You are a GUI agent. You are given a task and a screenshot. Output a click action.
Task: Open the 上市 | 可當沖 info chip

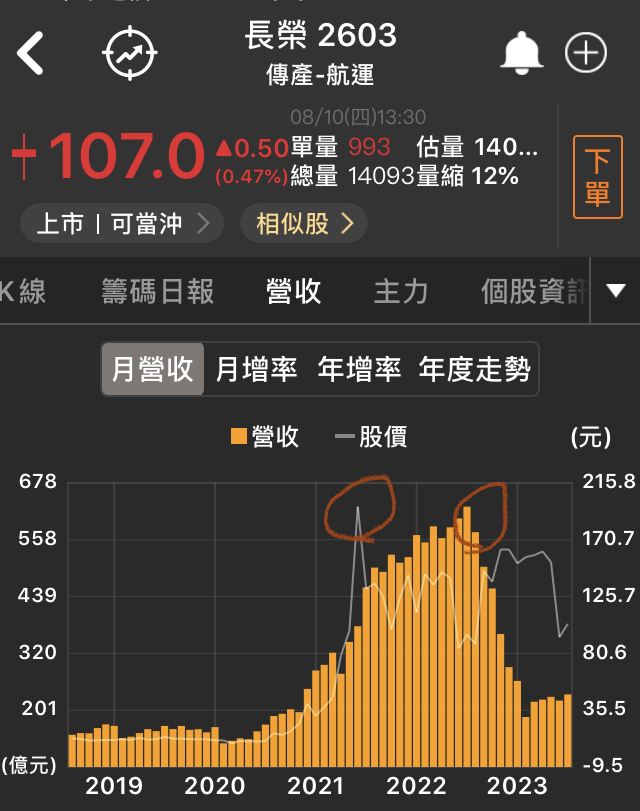pos(122,223)
